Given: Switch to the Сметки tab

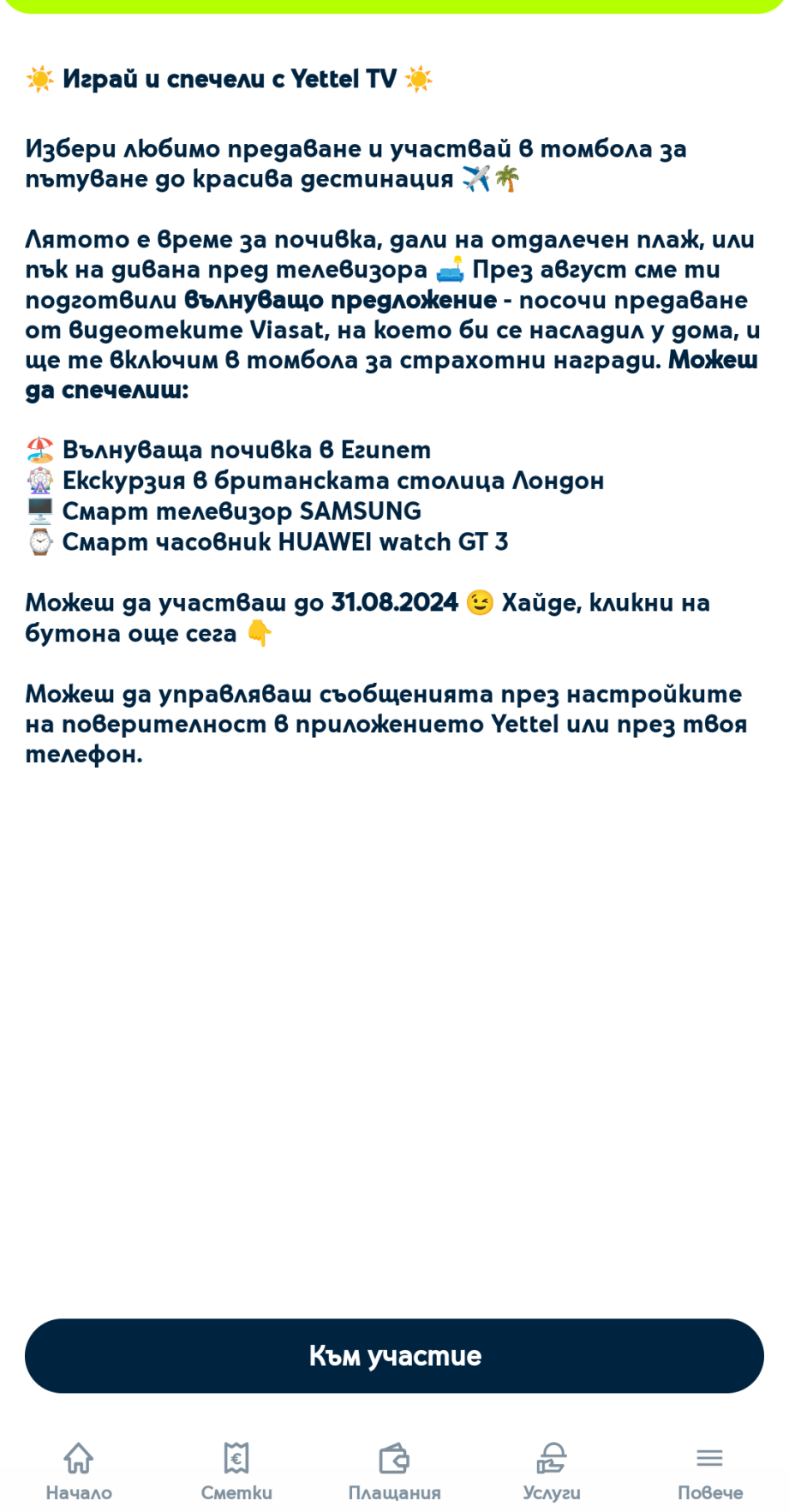Looking at the screenshot, I should click(236, 1471).
